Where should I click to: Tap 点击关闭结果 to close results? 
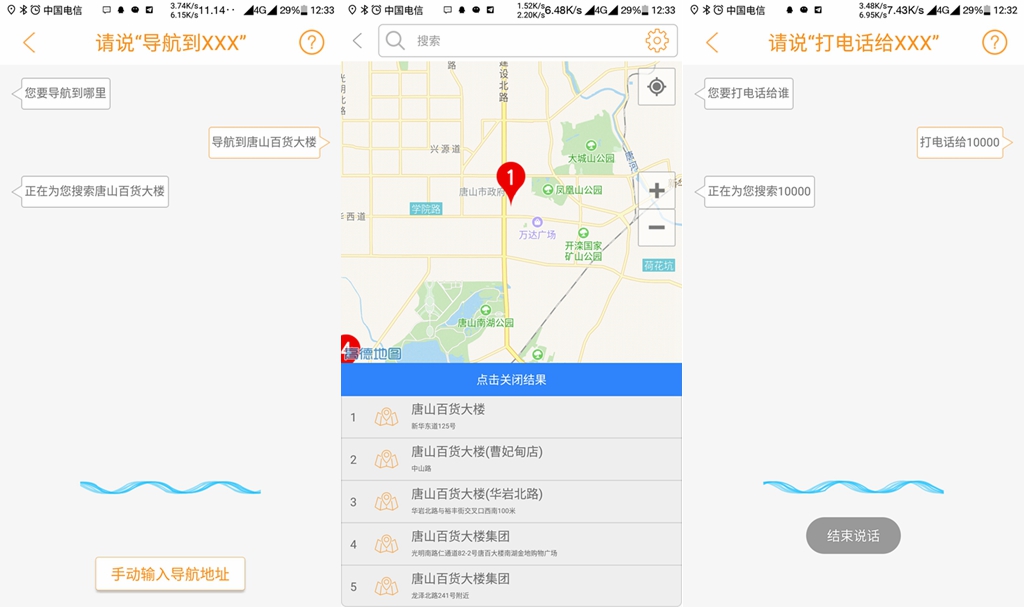[x=511, y=380]
